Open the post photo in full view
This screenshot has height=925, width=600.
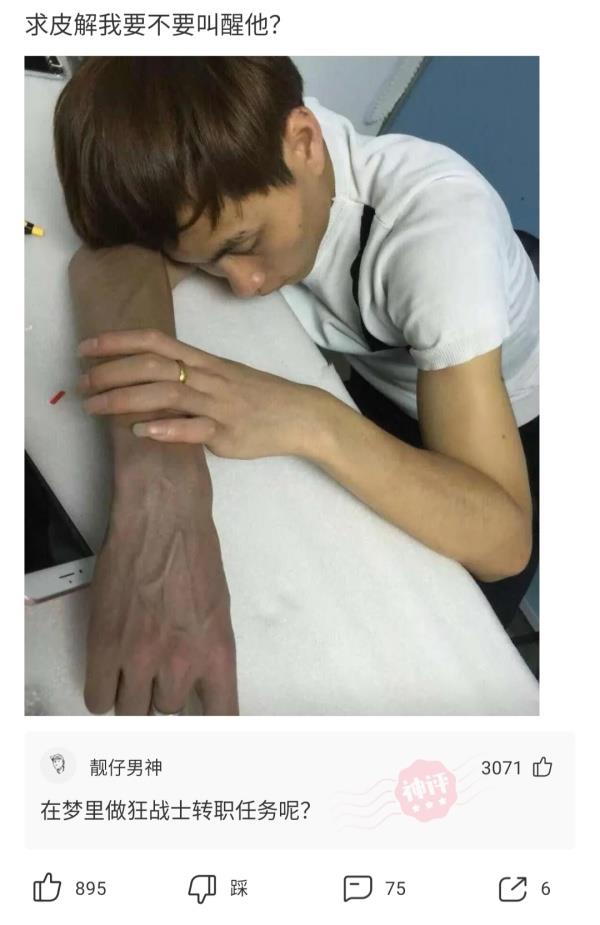281,385
